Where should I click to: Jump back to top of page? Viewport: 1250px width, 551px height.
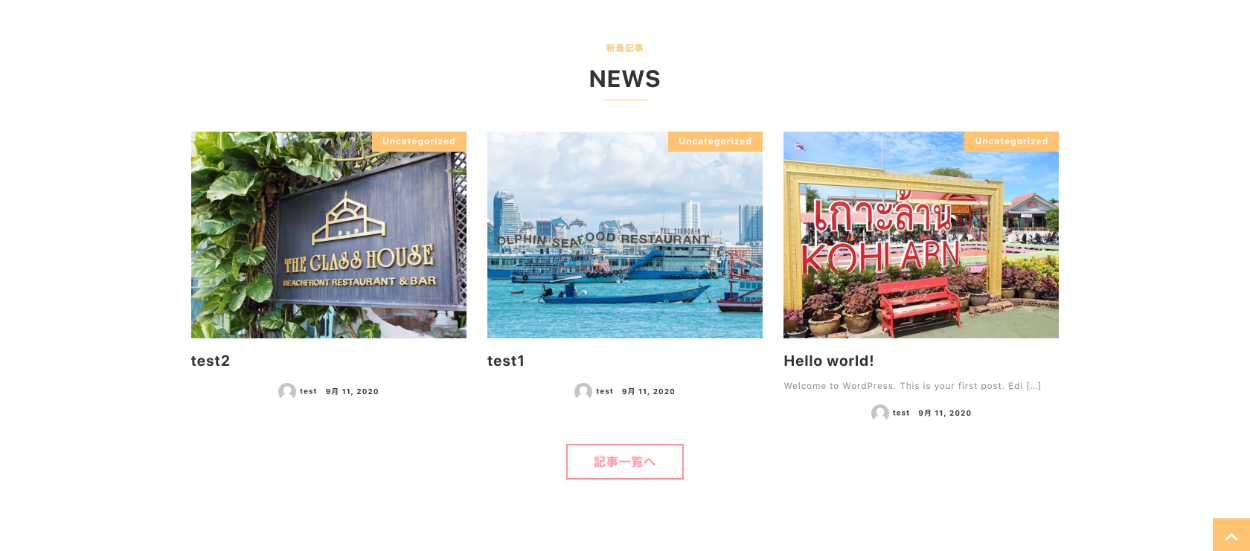[x=1231, y=535]
